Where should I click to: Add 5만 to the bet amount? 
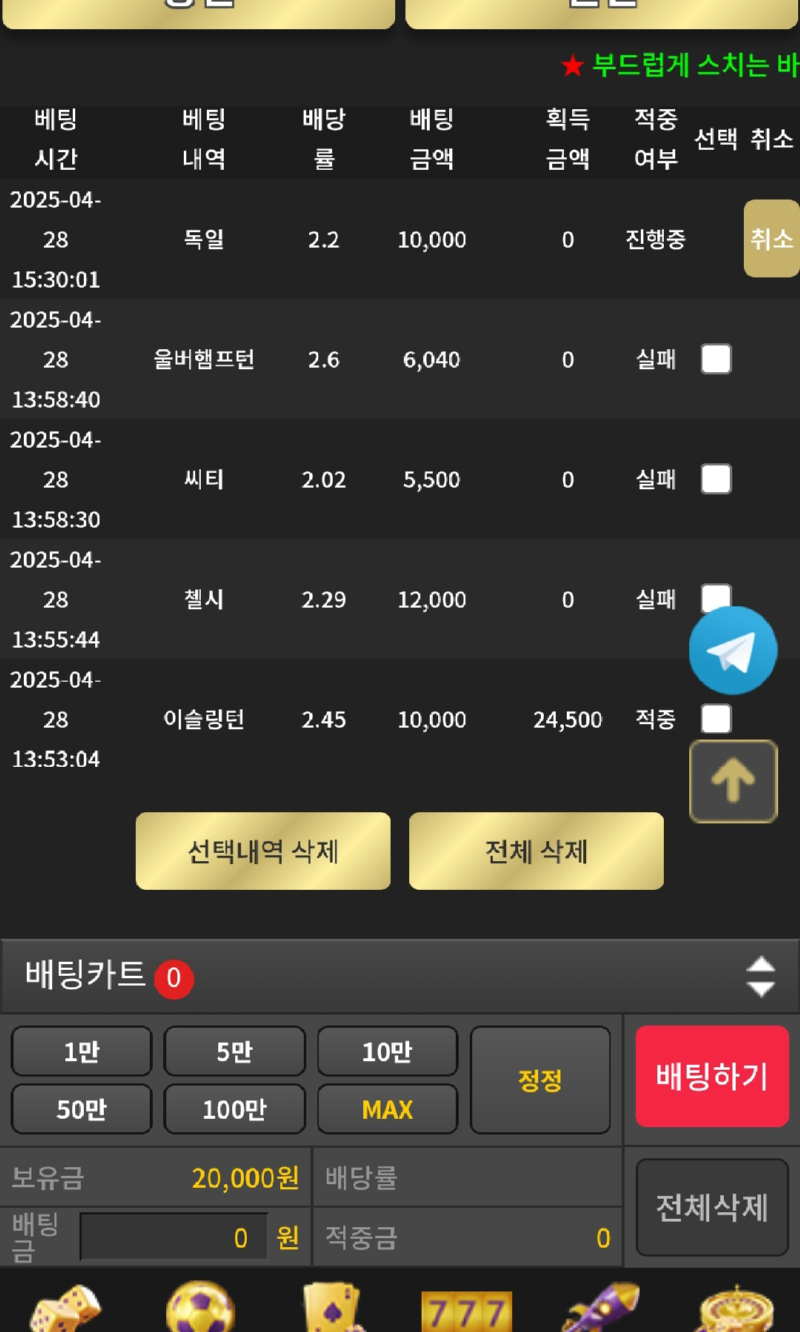pyautogui.click(x=234, y=1052)
